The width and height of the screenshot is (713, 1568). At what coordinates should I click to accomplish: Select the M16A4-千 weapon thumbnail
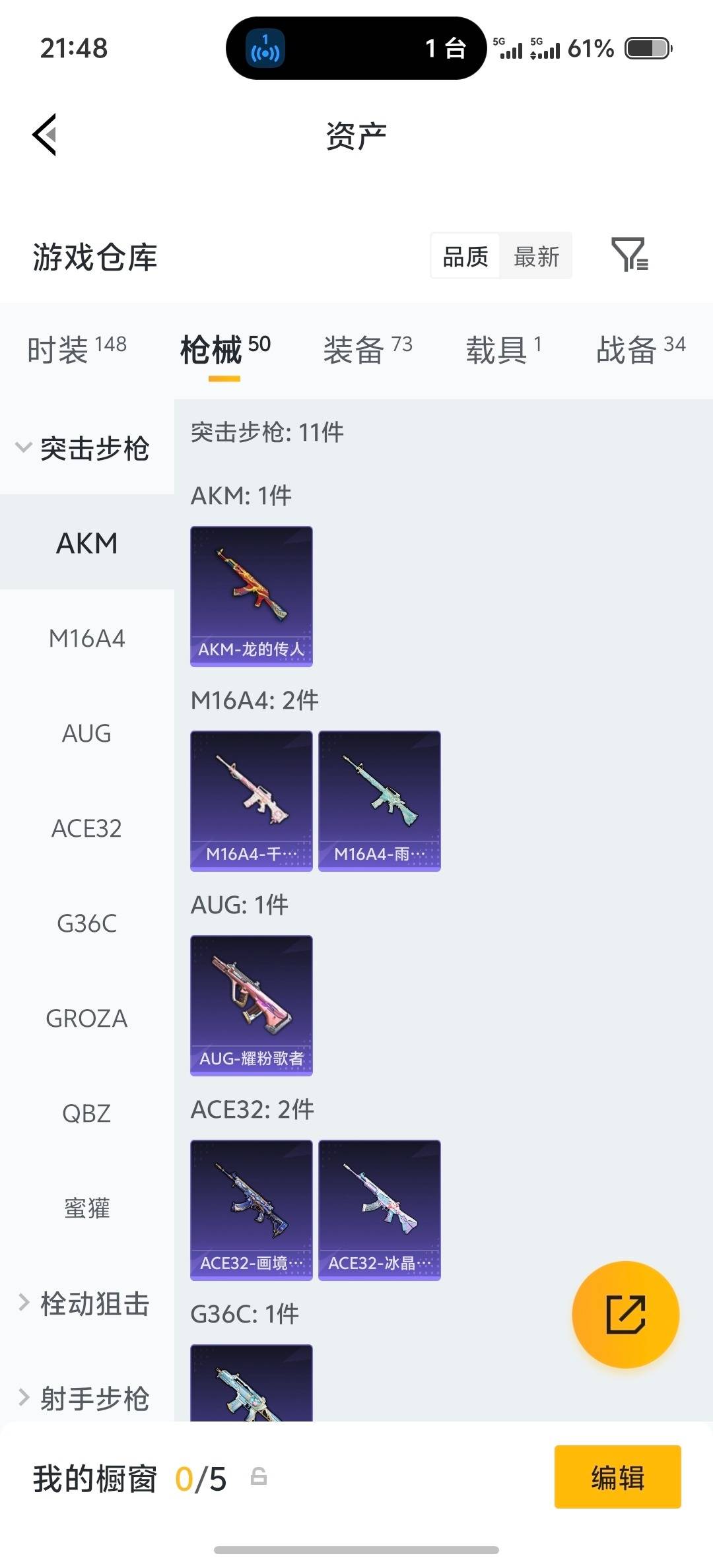point(251,799)
